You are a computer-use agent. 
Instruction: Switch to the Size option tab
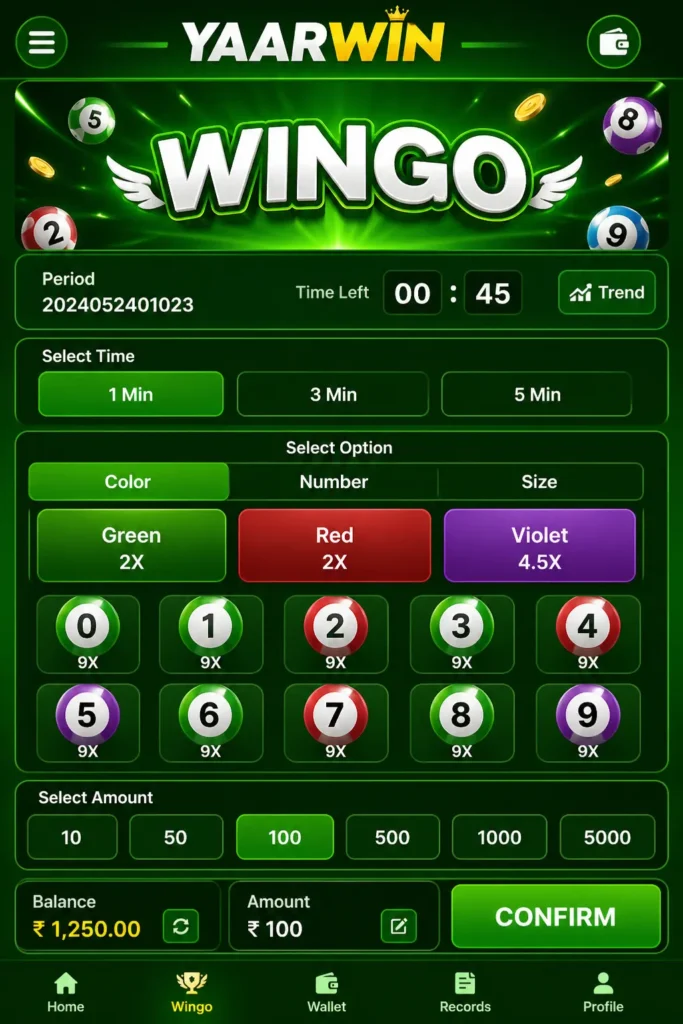[x=539, y=482]
